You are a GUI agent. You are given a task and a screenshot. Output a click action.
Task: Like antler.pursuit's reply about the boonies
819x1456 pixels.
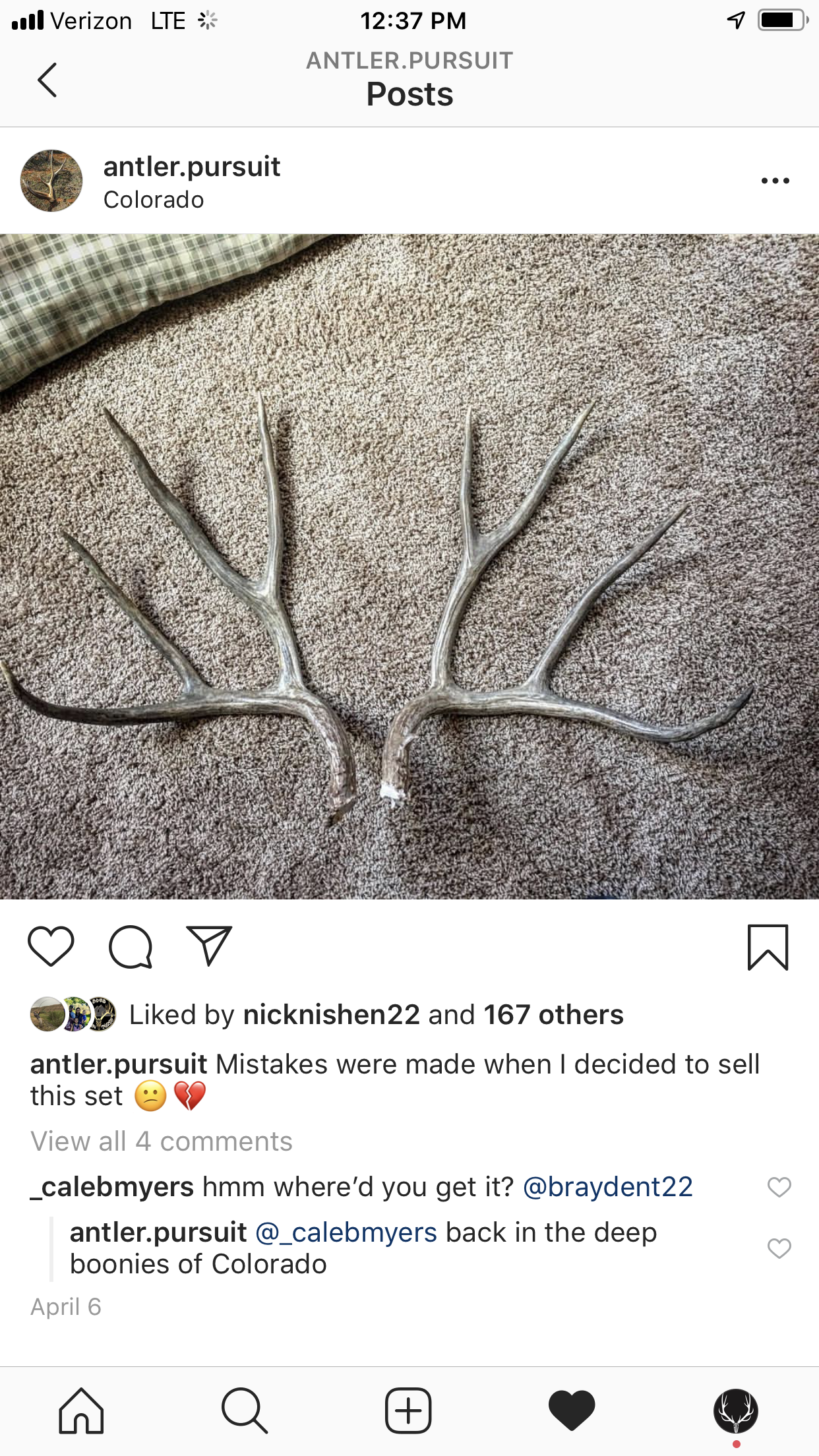(x=779, y=1248)
